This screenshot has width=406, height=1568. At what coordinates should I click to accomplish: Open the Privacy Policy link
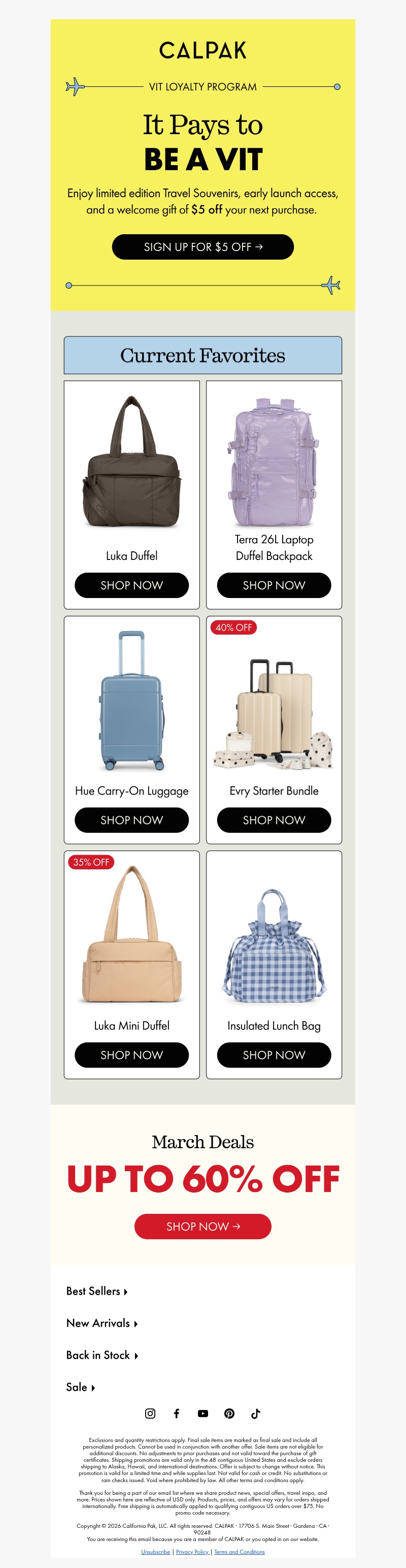point(192,1552)
